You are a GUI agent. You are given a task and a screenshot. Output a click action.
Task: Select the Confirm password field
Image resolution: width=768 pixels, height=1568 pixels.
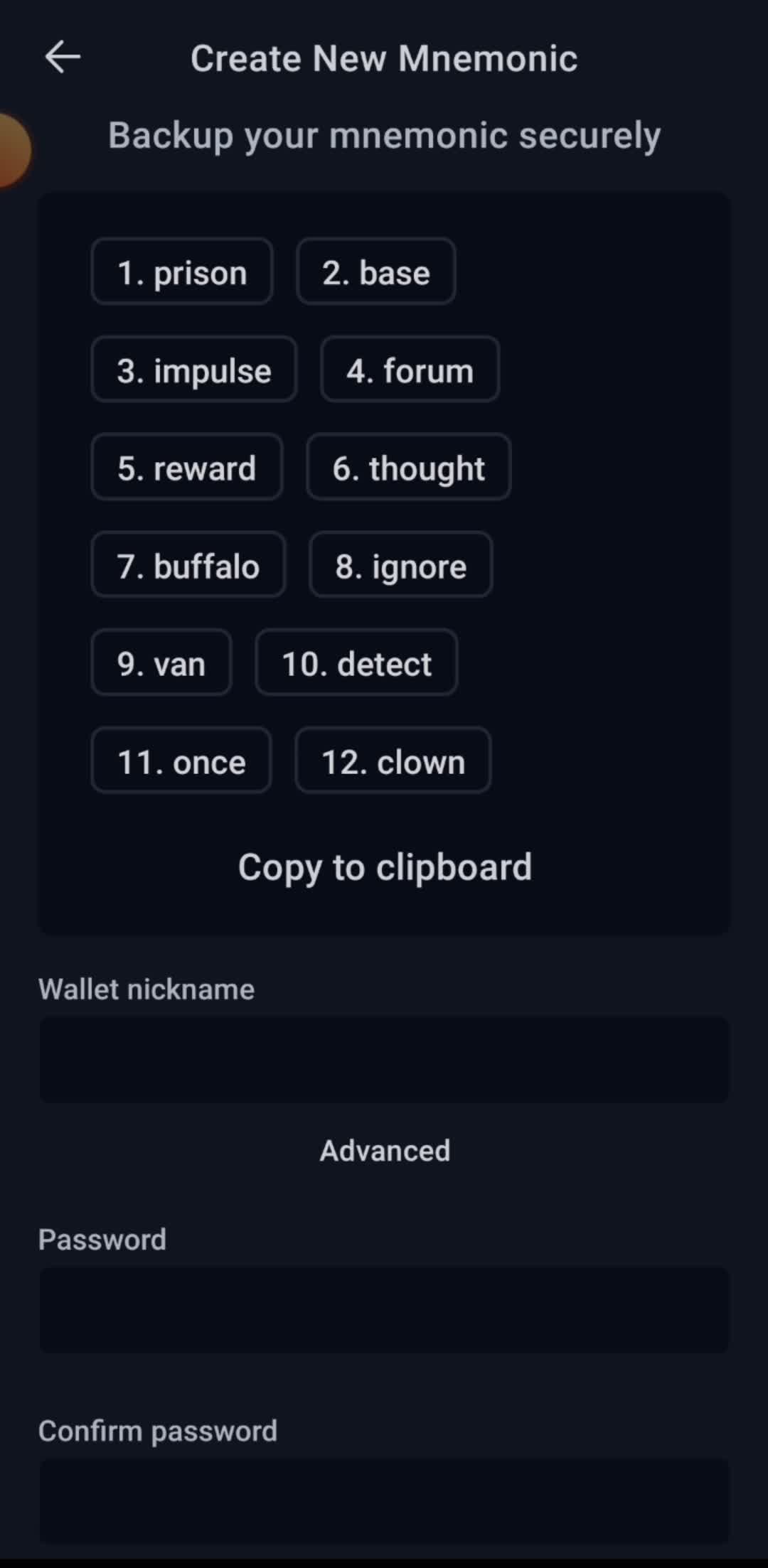point(384,1500)
